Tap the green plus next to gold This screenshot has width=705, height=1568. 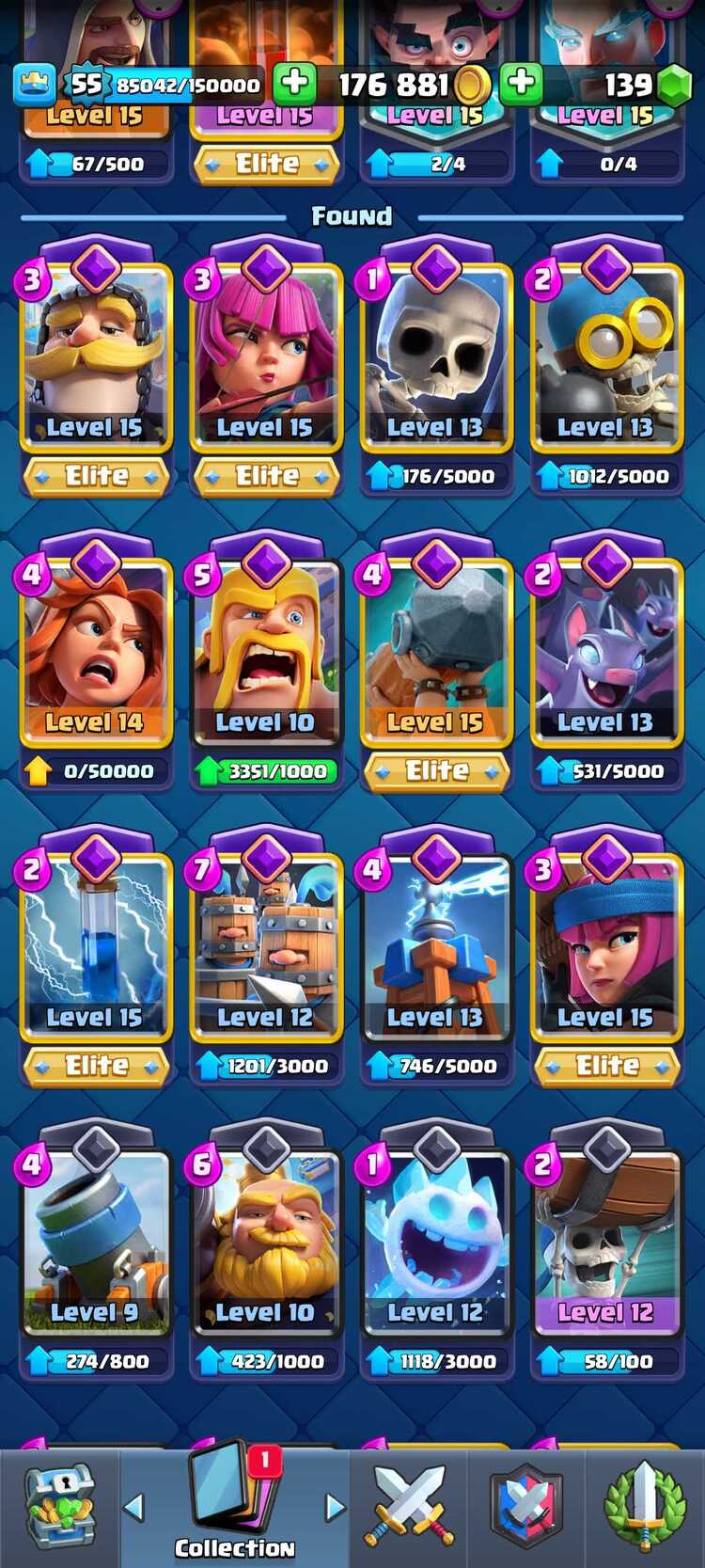click(x=294, y=83)
